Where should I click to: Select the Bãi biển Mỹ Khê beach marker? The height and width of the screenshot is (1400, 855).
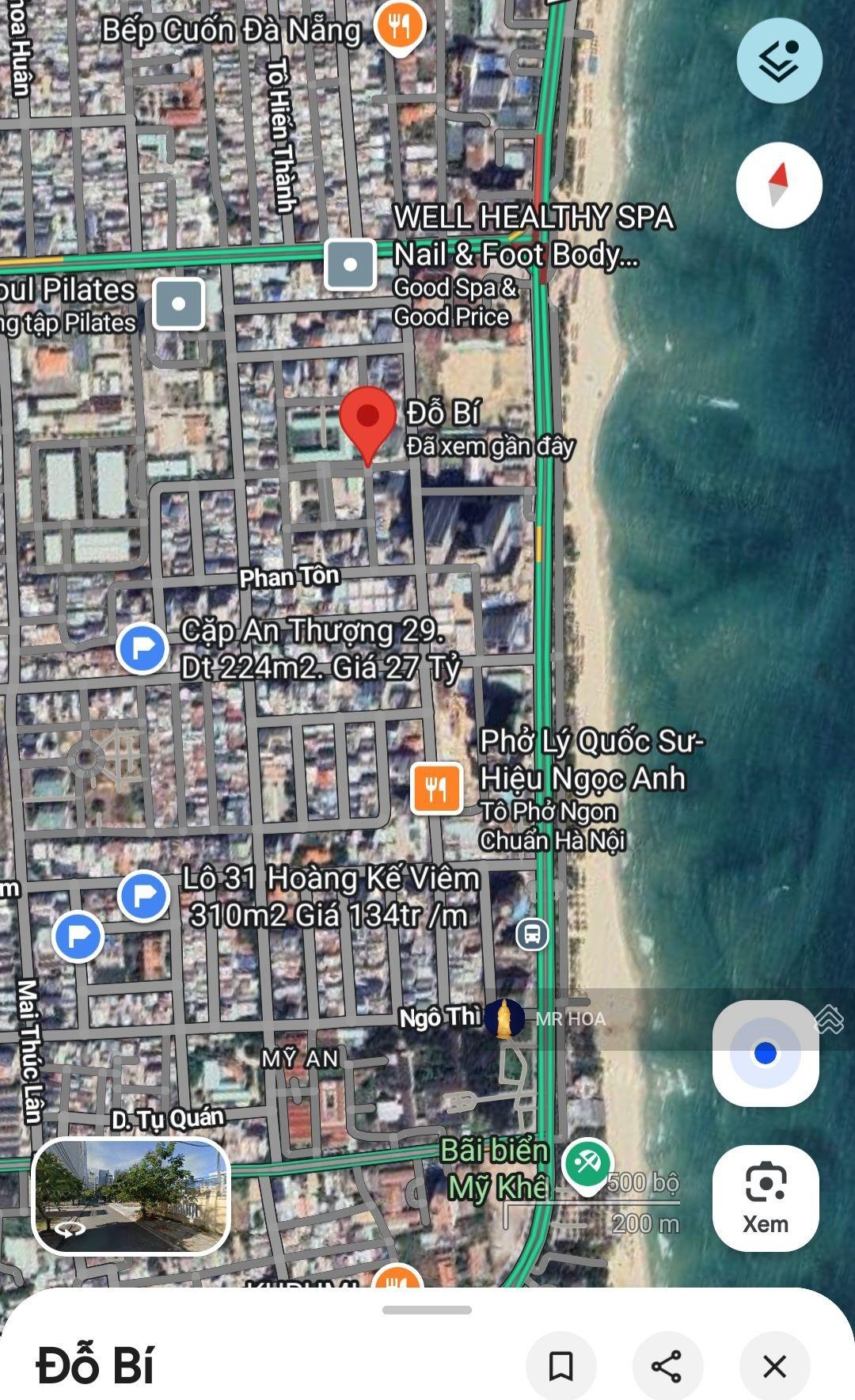pos(587,1164)
